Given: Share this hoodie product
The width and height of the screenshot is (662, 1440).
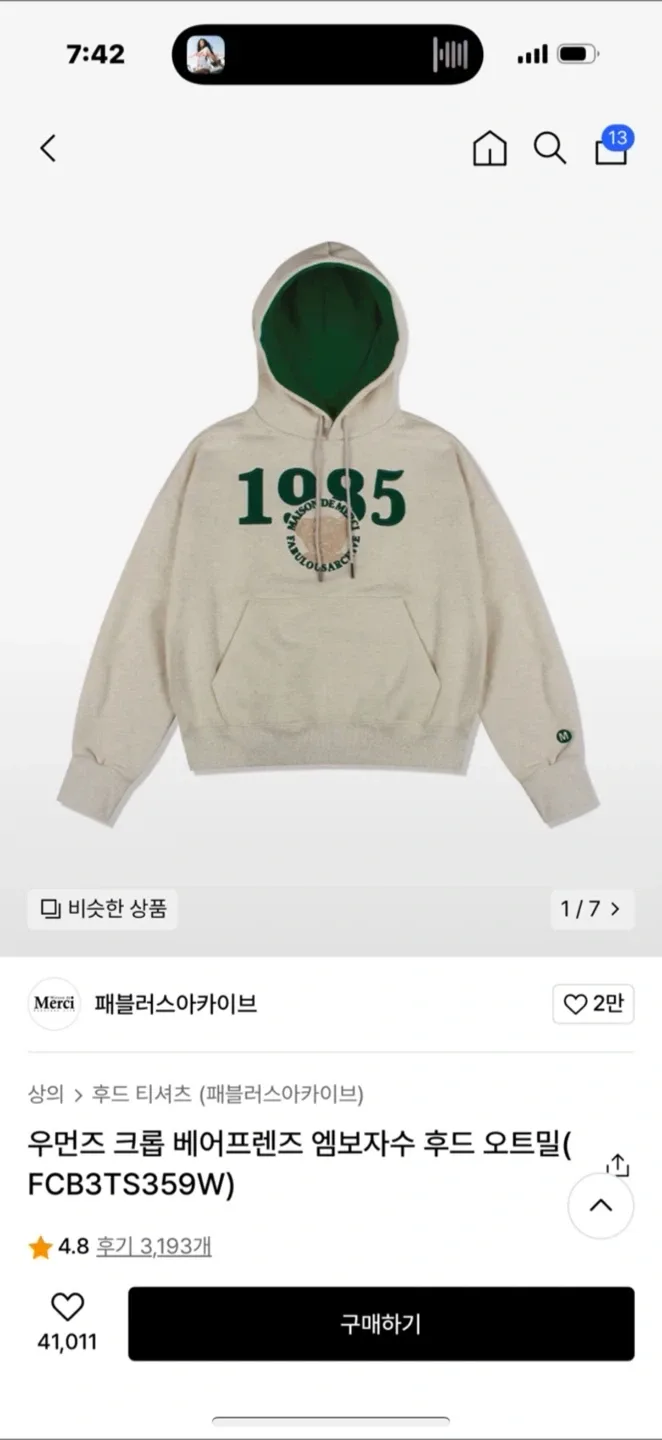Looking at the screenshot, I should (x=618, y=1165).
